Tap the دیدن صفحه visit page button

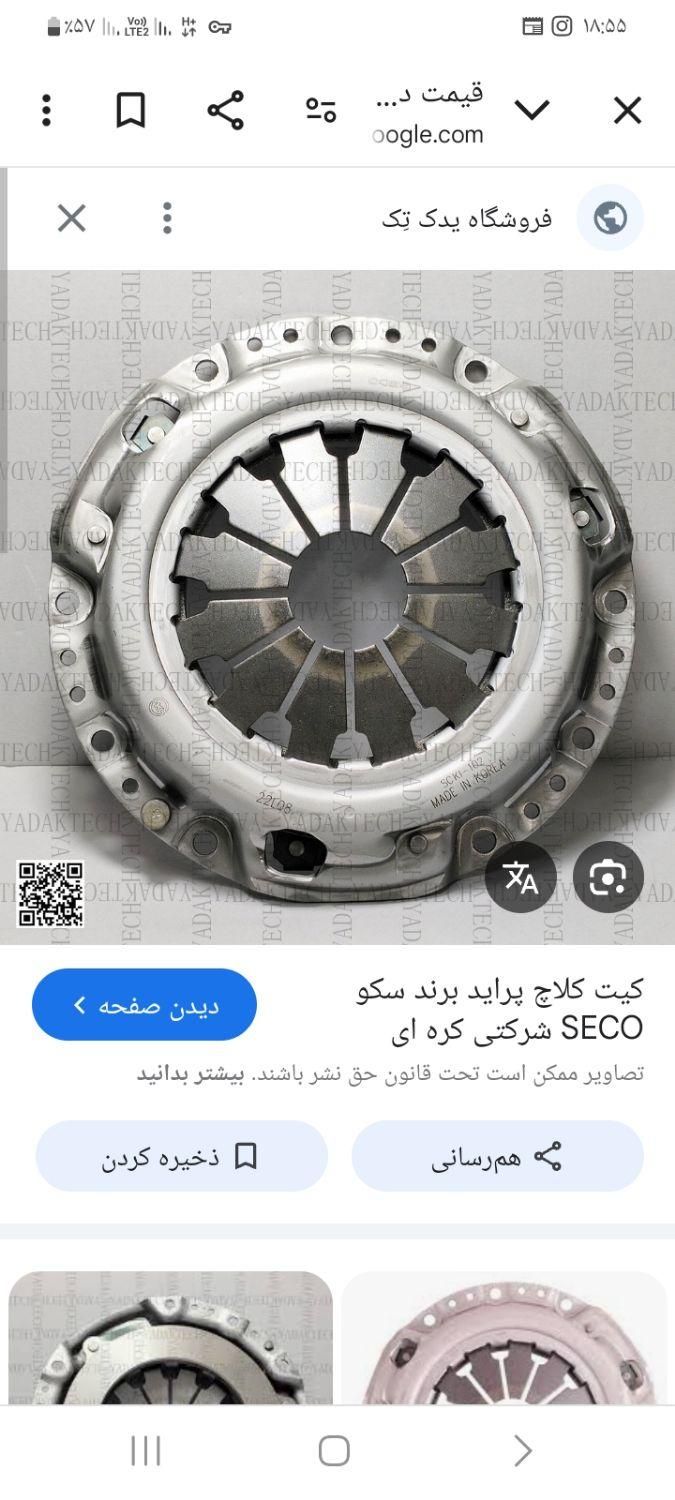[144, 1005]
